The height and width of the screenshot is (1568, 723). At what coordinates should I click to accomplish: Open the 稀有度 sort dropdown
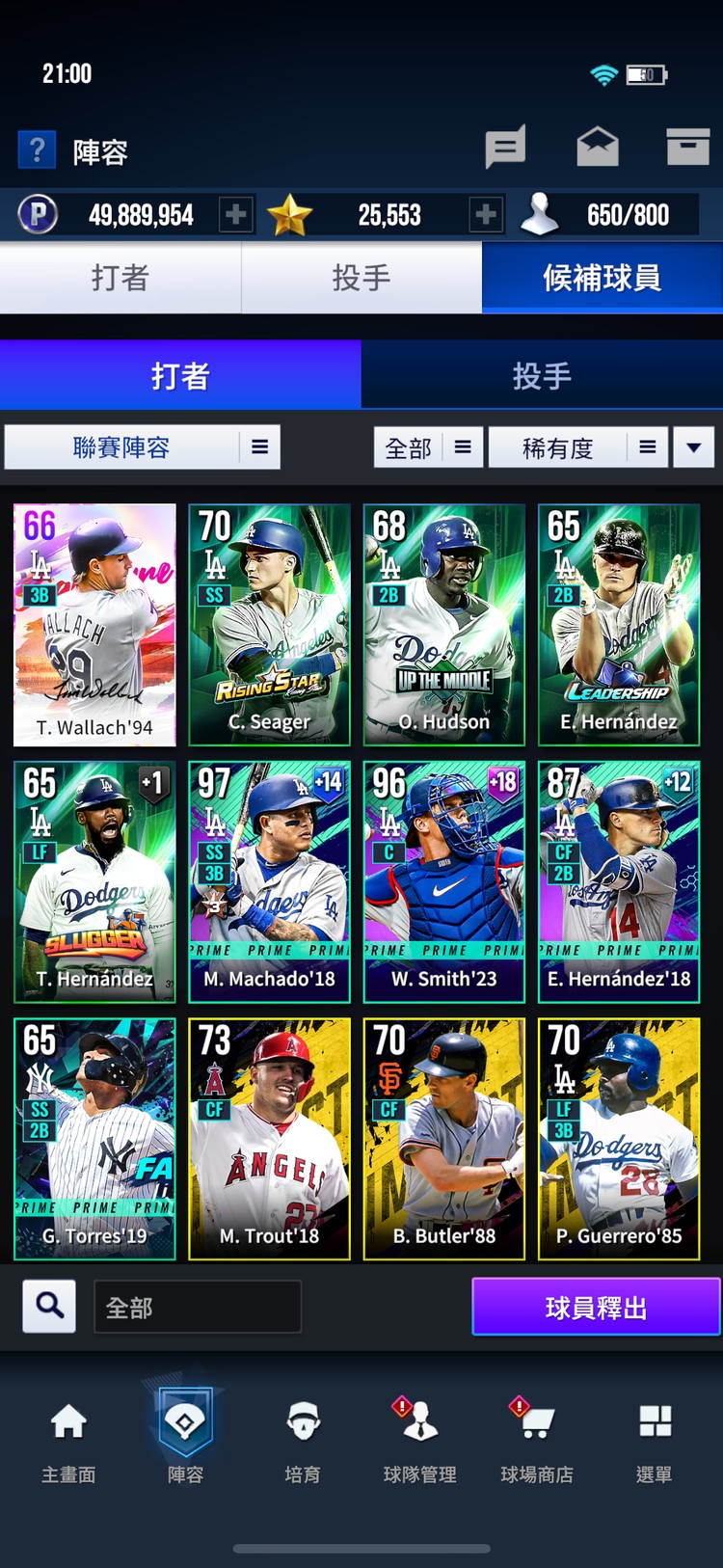577,447
